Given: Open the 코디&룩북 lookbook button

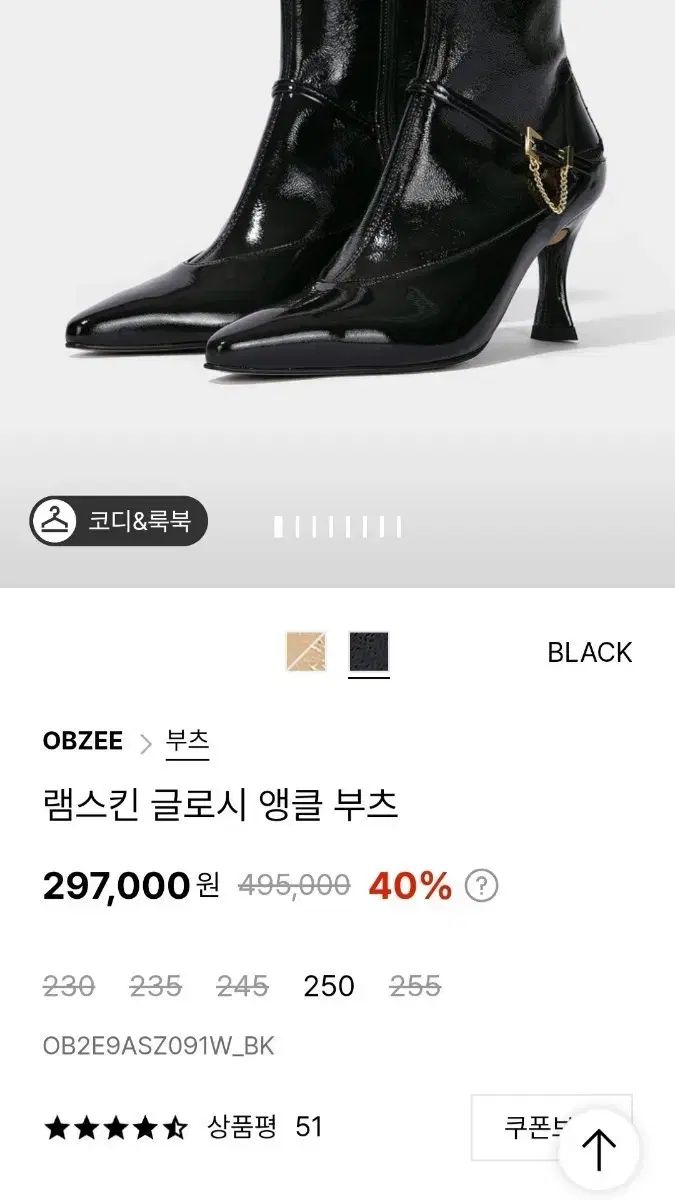Looking at the screenshot, I should pyautogui.click(x=118, y=521).
